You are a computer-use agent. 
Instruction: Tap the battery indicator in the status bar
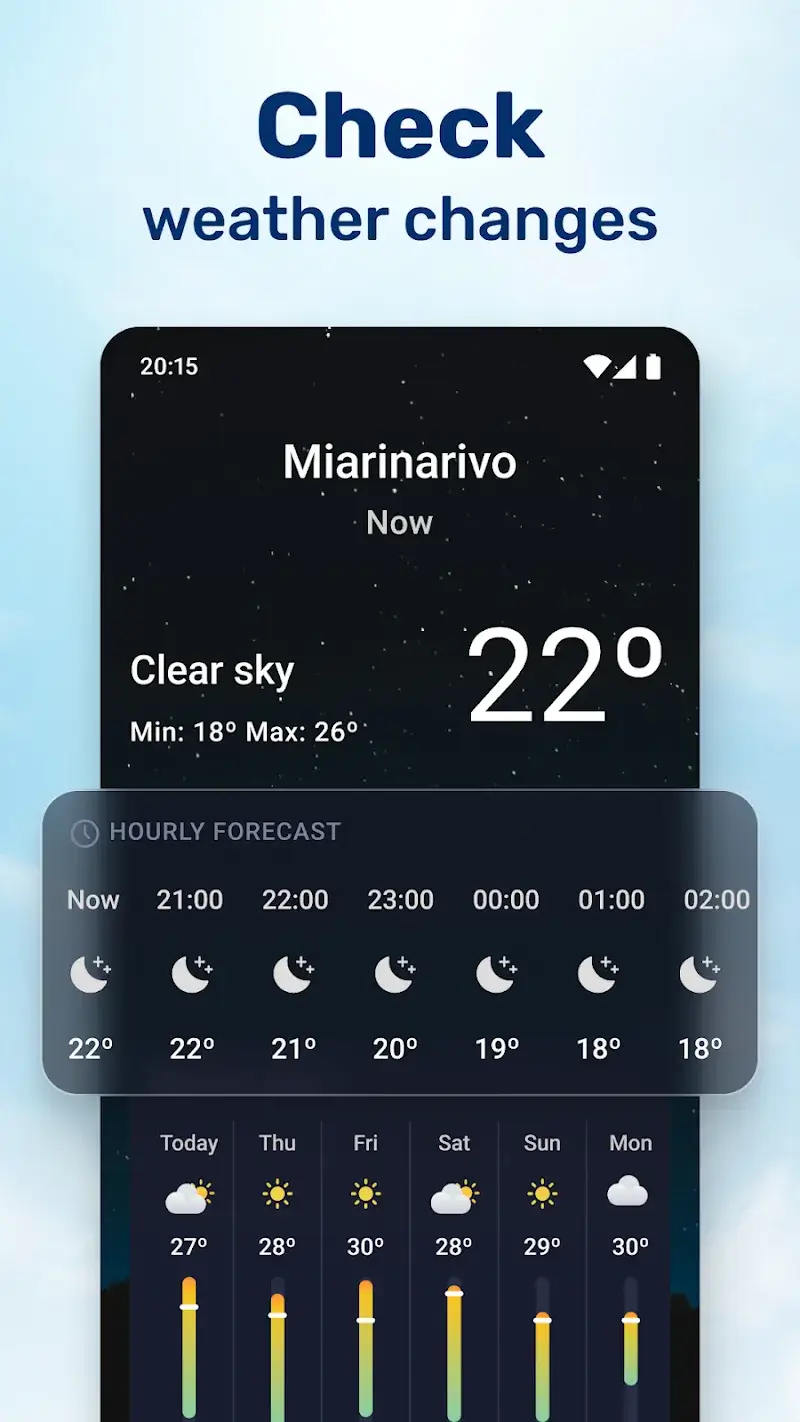coord(655,366)
